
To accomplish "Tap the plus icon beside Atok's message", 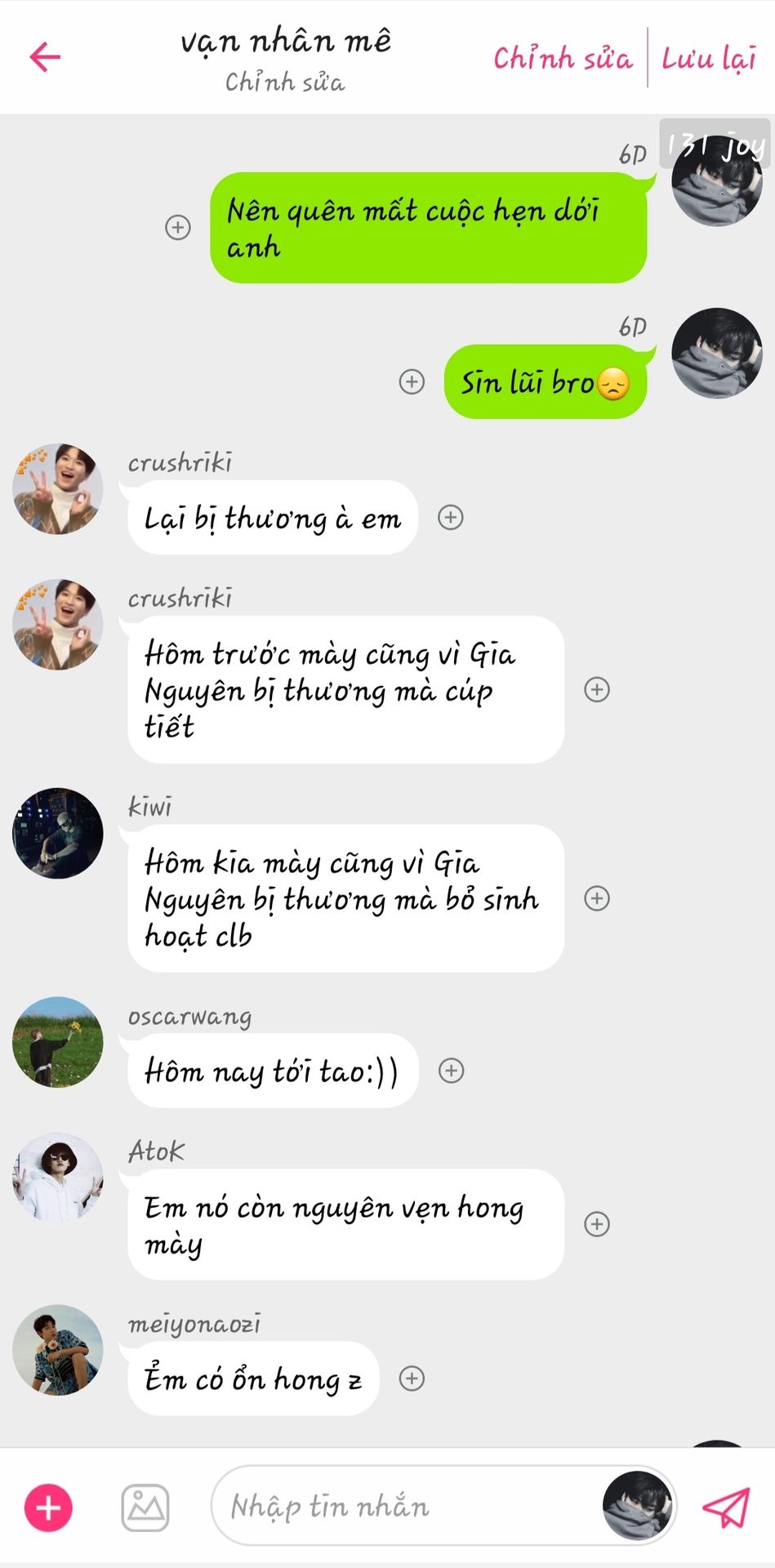I will tap(597, 1224).
